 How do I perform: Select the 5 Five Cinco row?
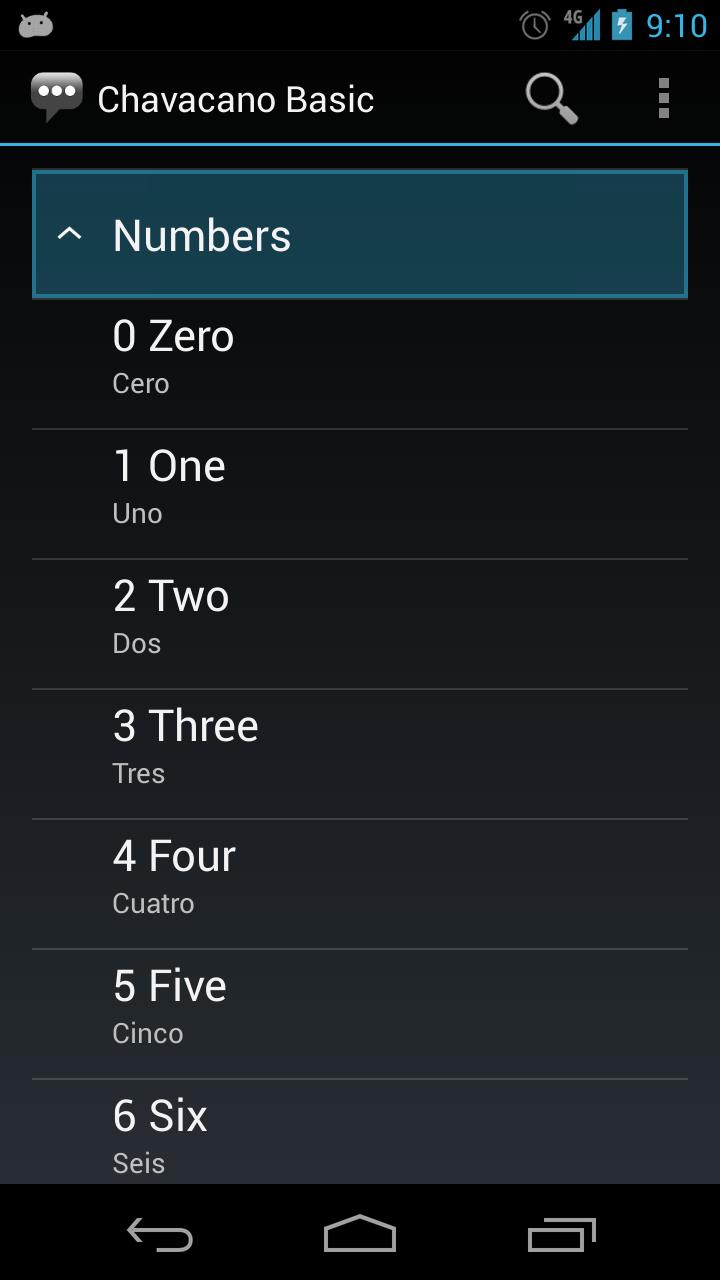click(x=360, y=1014)
